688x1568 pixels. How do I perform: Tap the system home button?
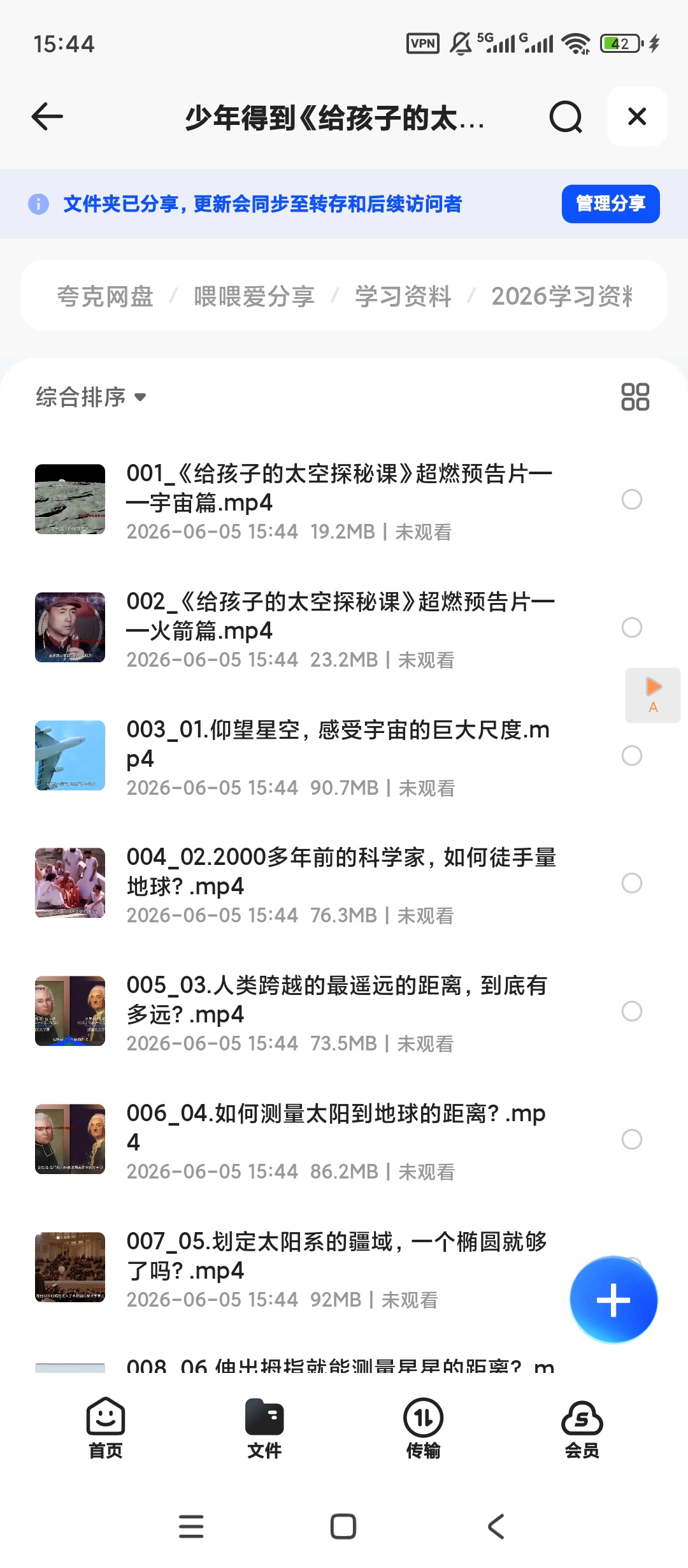(x=343, y=1527)
